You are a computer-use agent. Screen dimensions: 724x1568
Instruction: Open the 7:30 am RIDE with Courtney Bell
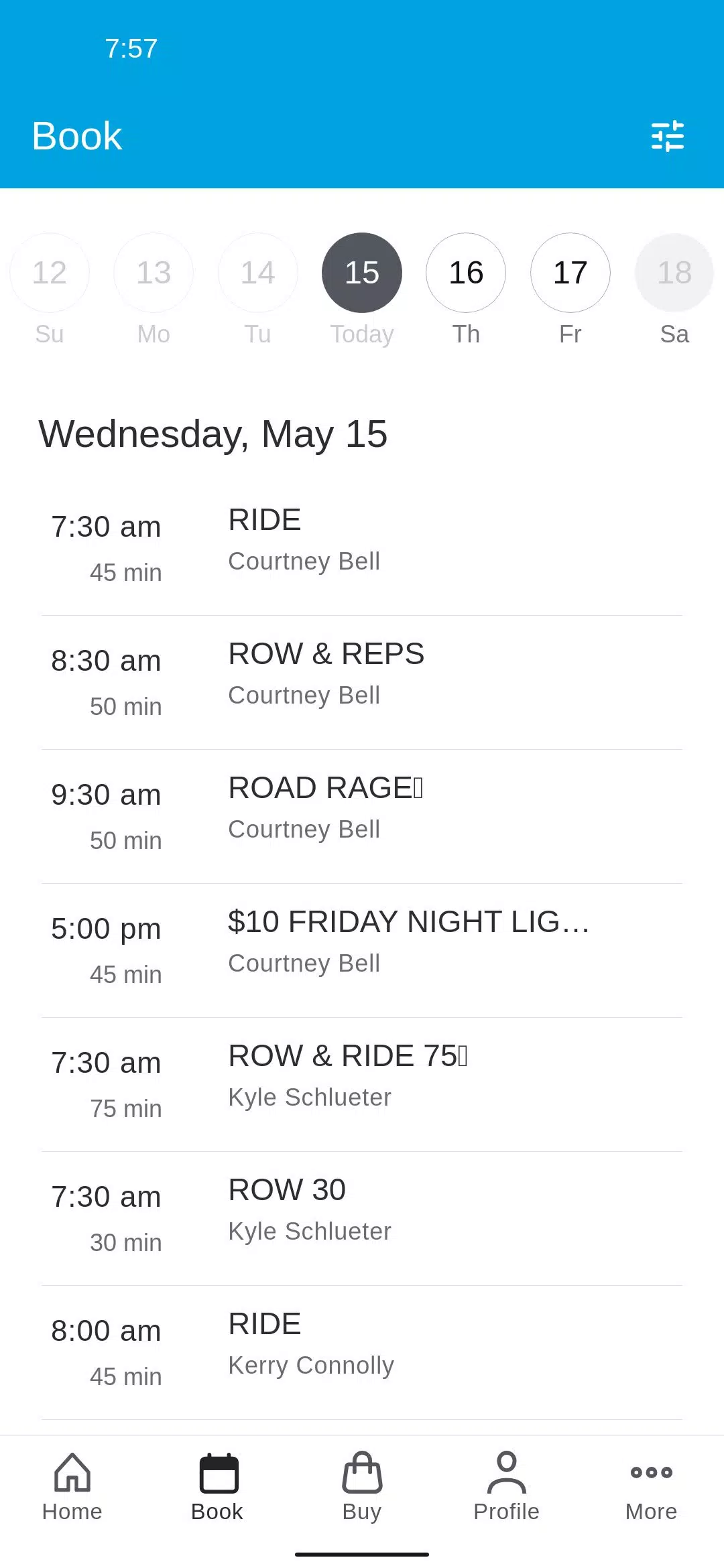click(362, 547)
